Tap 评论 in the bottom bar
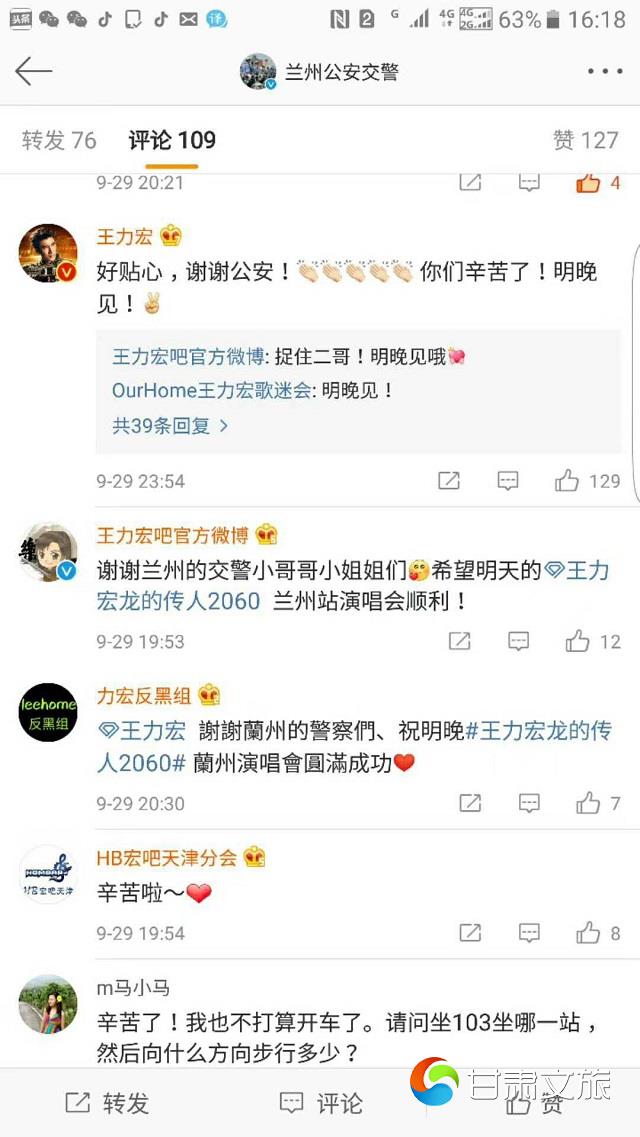 click(x=320, y=1103)
